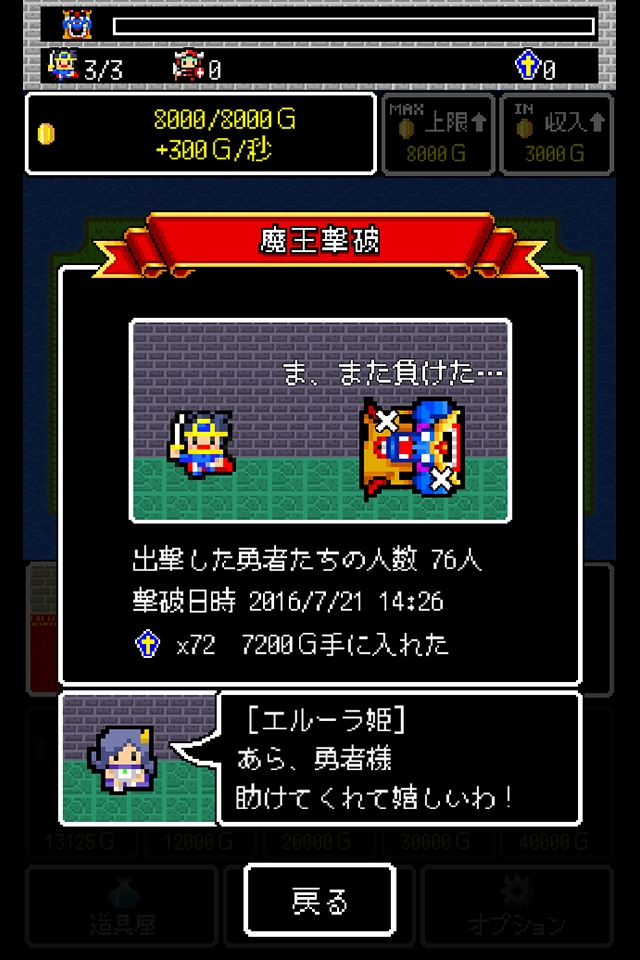Tap the 戻る button to return

pyautogui.click(x=320, y=901)
